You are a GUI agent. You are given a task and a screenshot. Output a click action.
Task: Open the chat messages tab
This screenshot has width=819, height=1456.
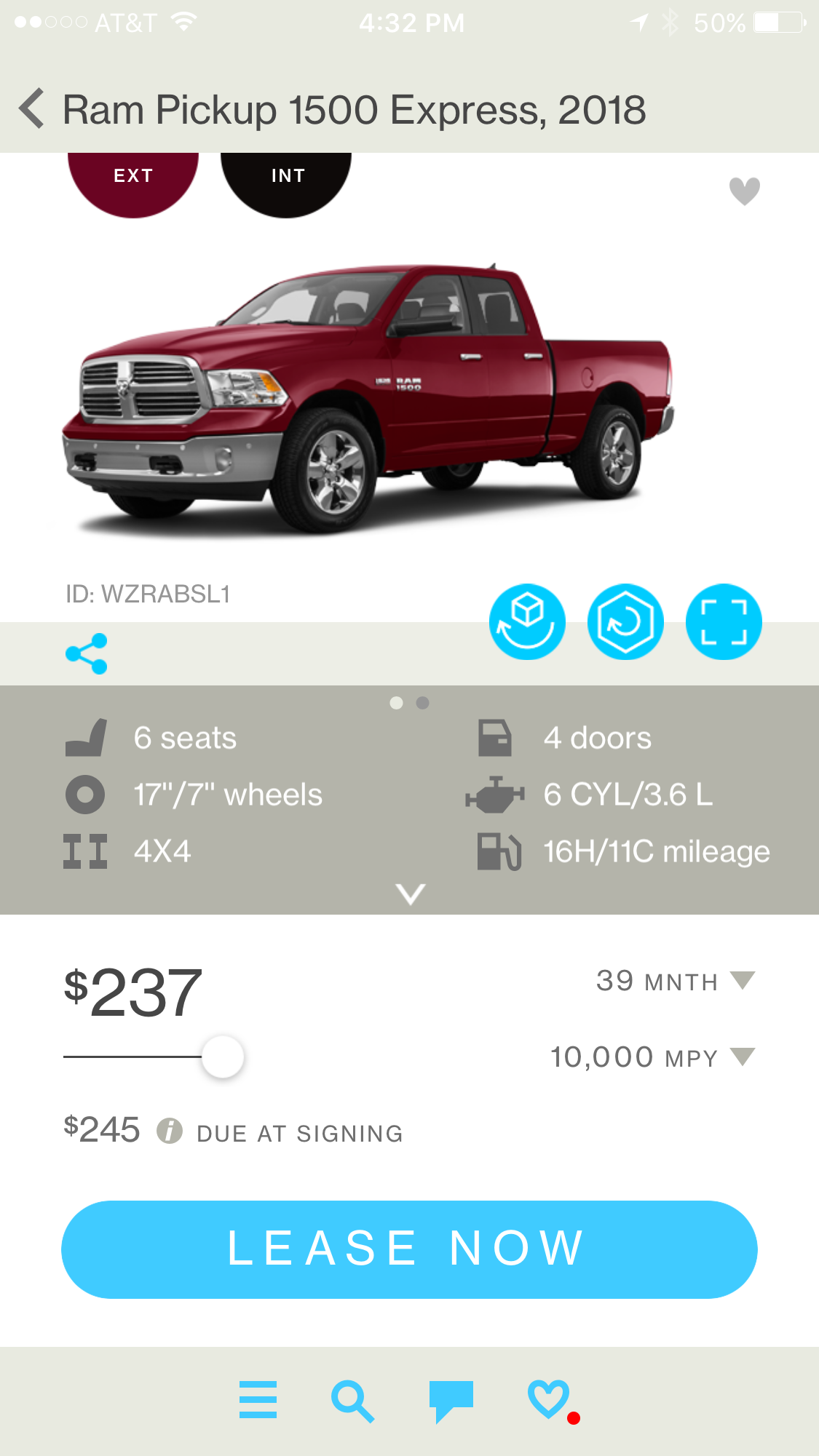[451, 1401]
